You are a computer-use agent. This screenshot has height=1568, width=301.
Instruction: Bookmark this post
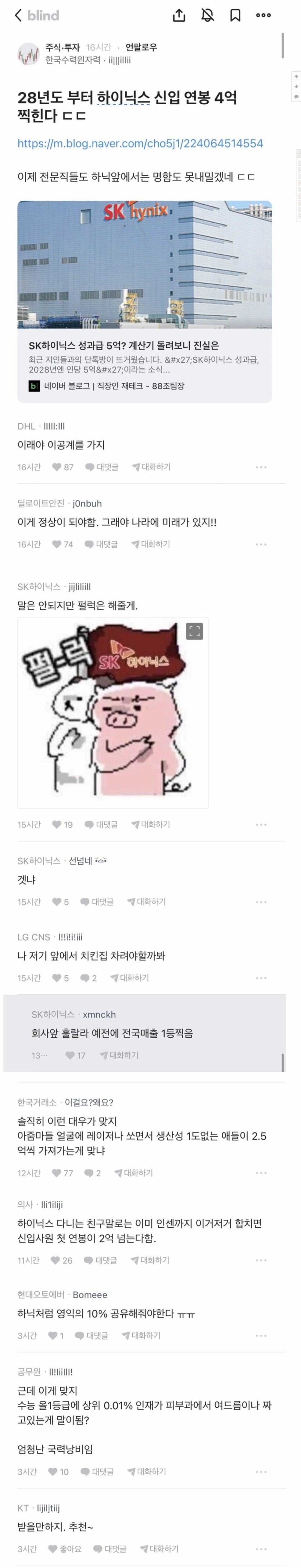point(235,15)
